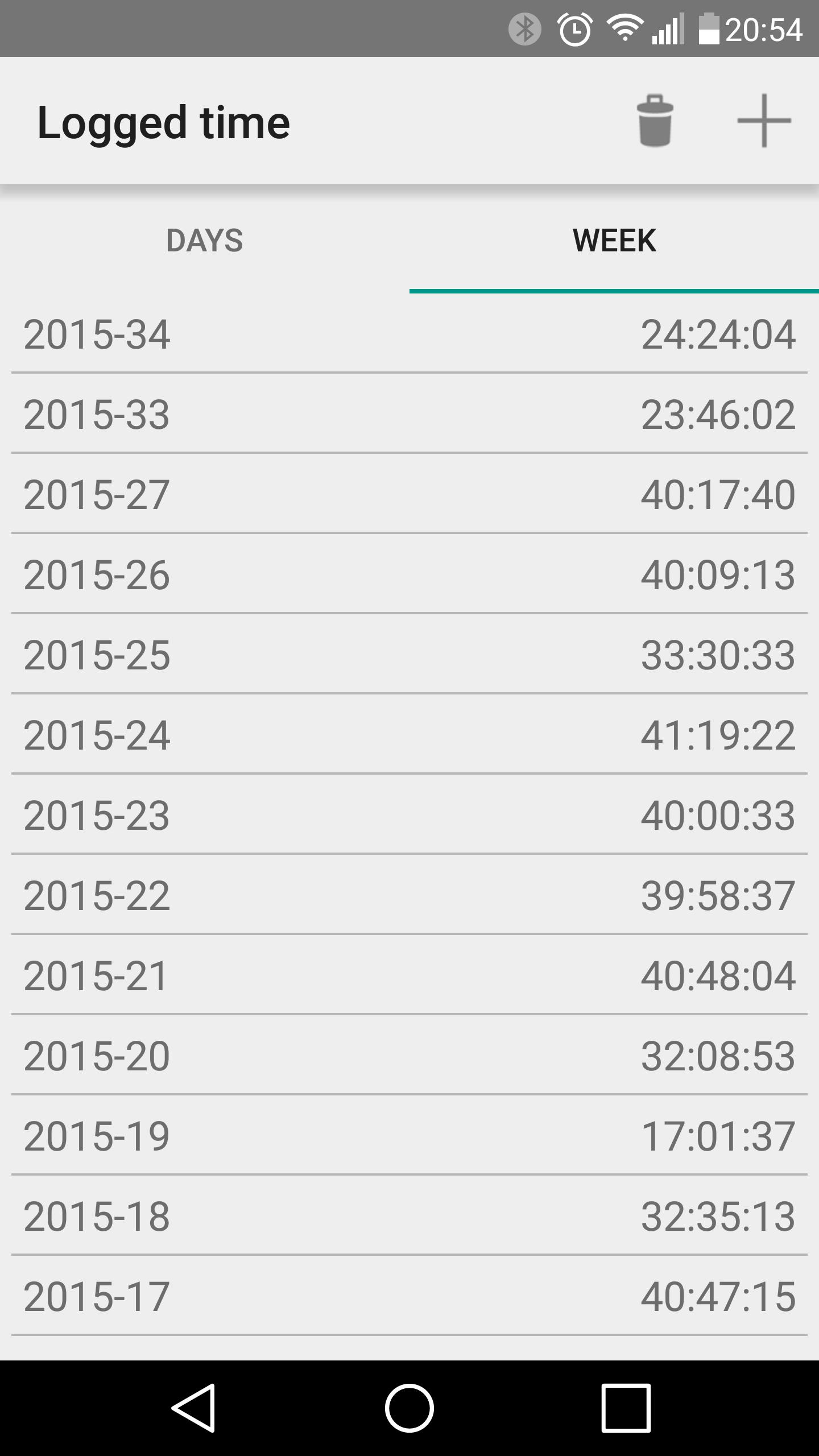Switch to the Days tab
Viewport: 819px width, 1456px height.
(x=205, y=241)
